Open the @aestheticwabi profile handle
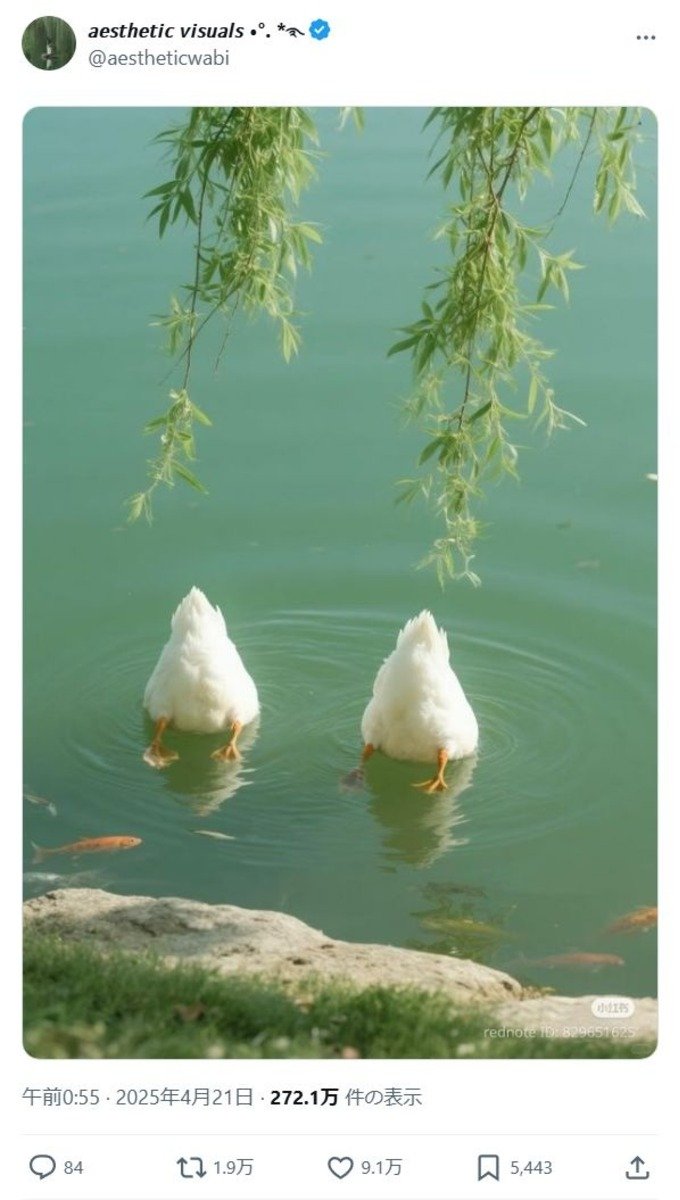Screen dimensions: 680x1200 pyautogui.click(x=159, y=58)
